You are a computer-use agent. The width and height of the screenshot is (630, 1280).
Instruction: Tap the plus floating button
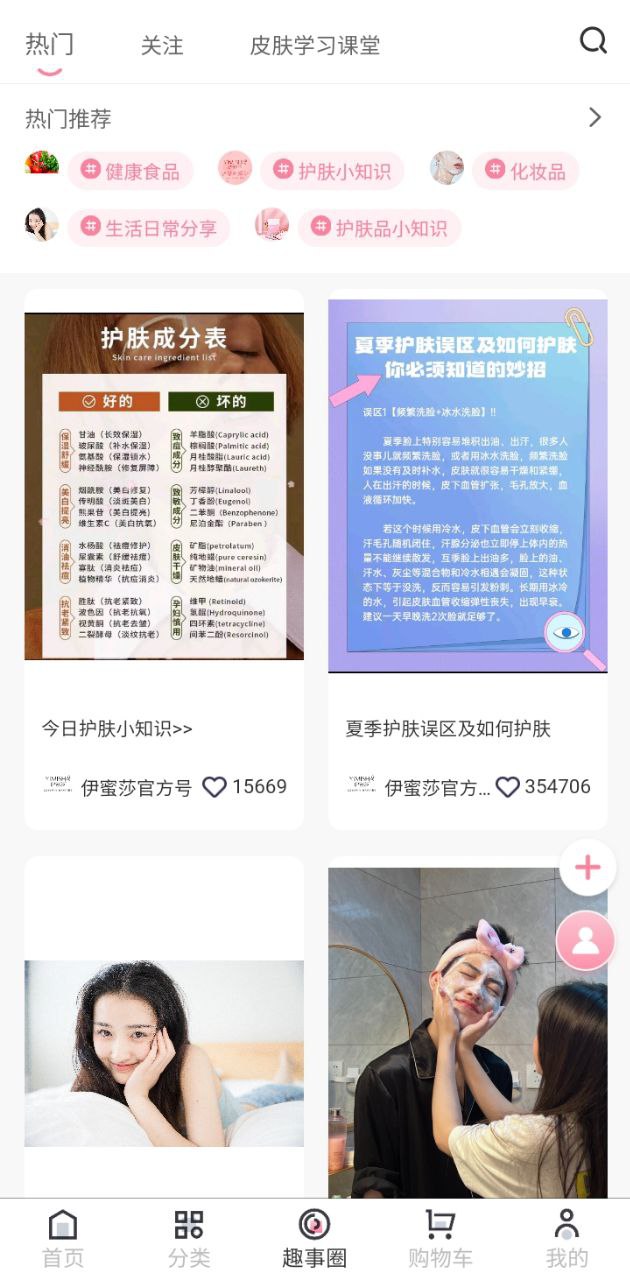587,867
